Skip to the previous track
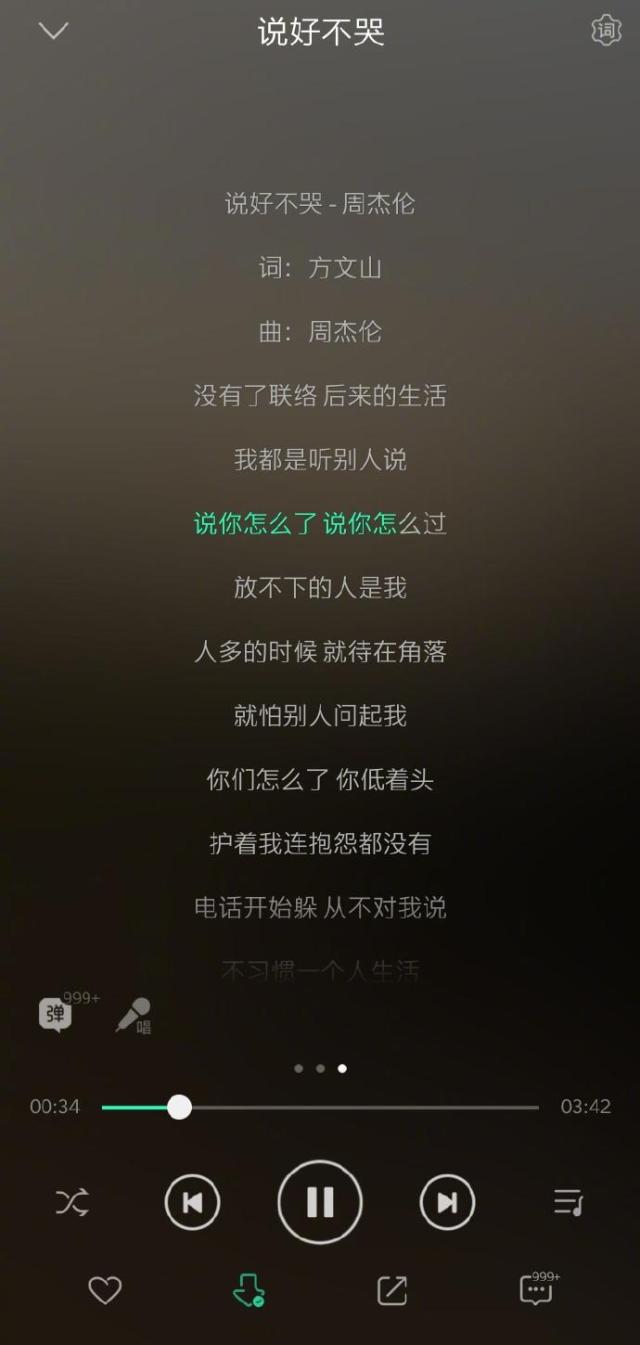 192,1201
